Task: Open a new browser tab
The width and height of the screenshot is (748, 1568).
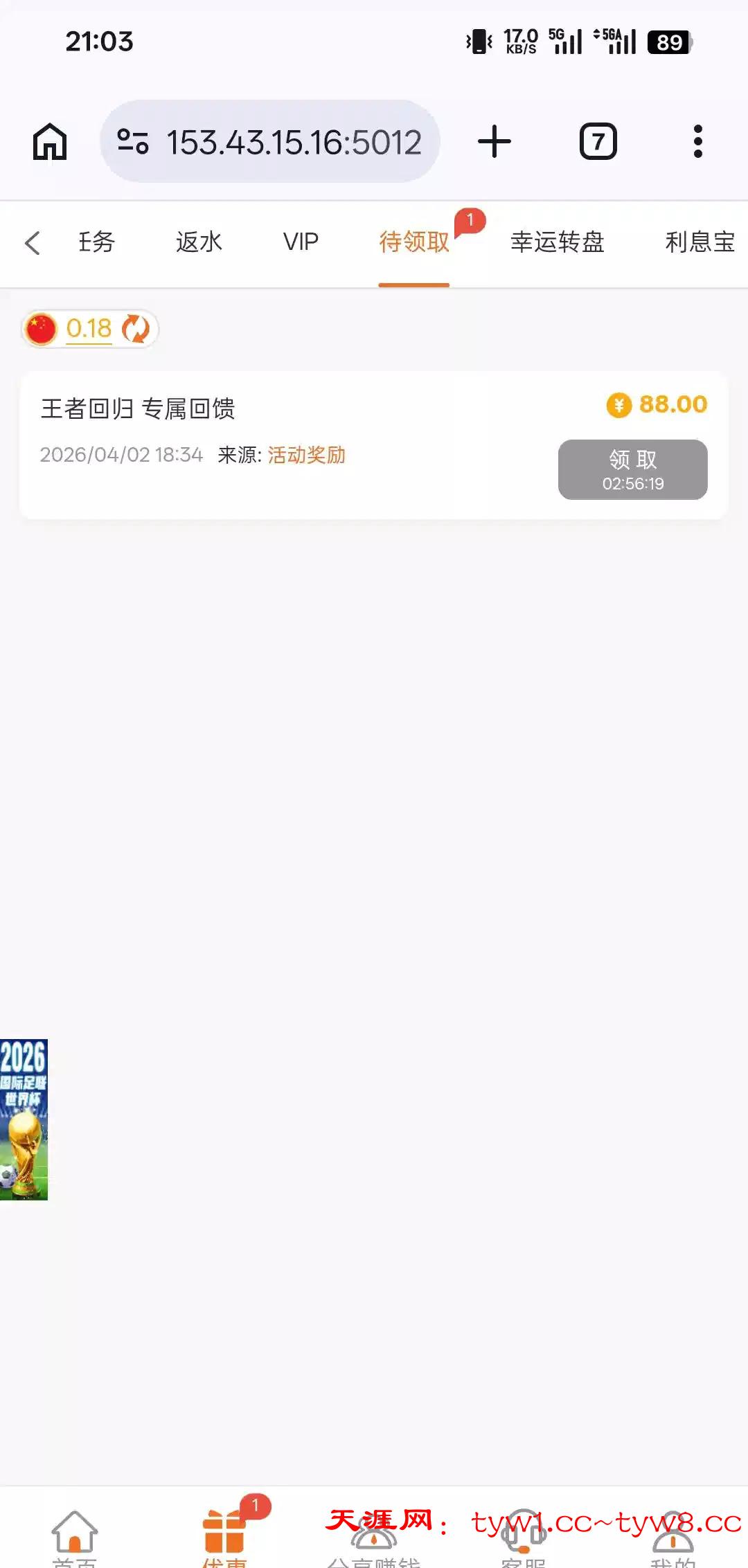Action: (x=495, y=142)
